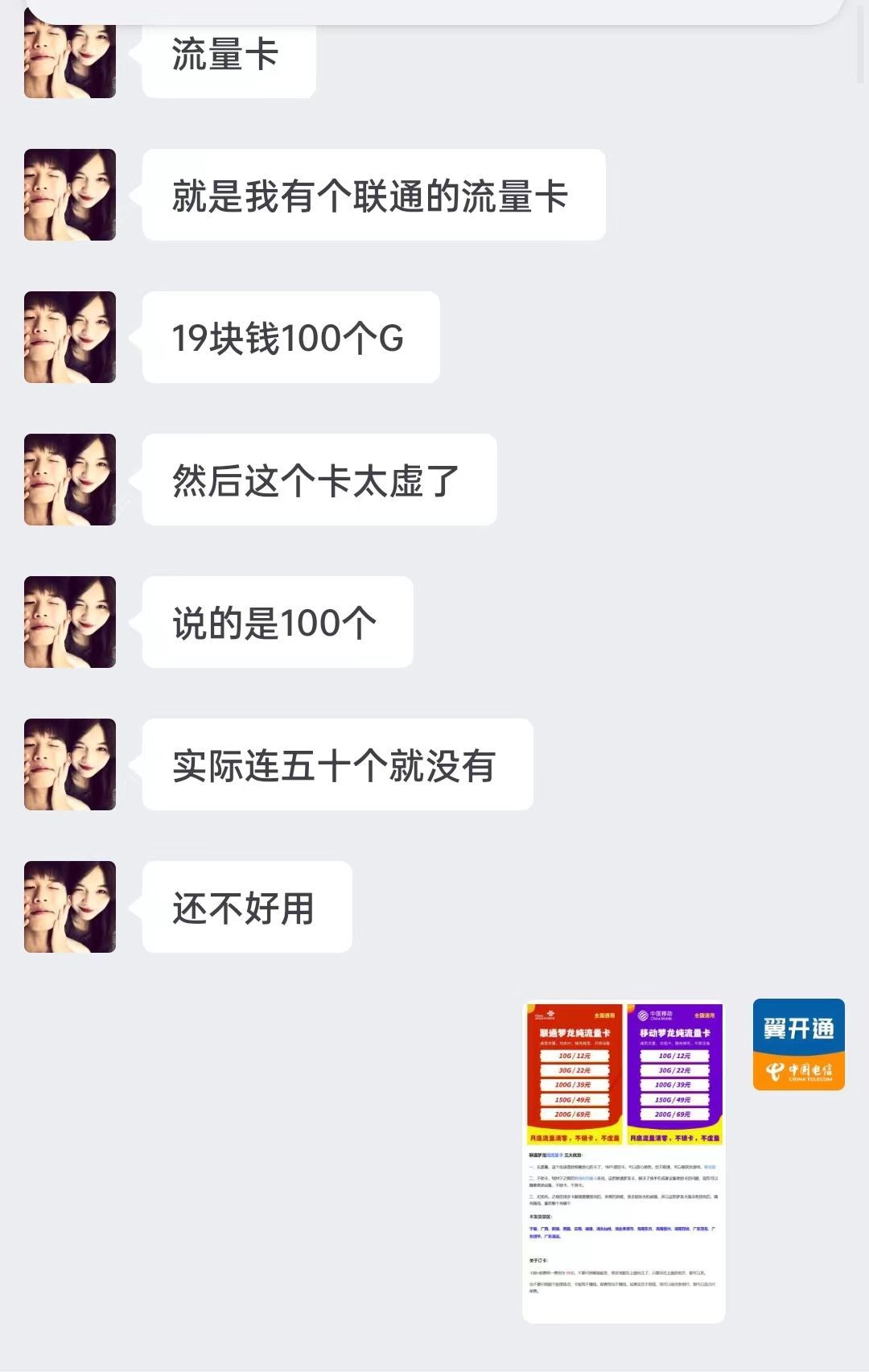
Task: Click the 月底流量清零 banner on the red card
Action: point(573,1136)
